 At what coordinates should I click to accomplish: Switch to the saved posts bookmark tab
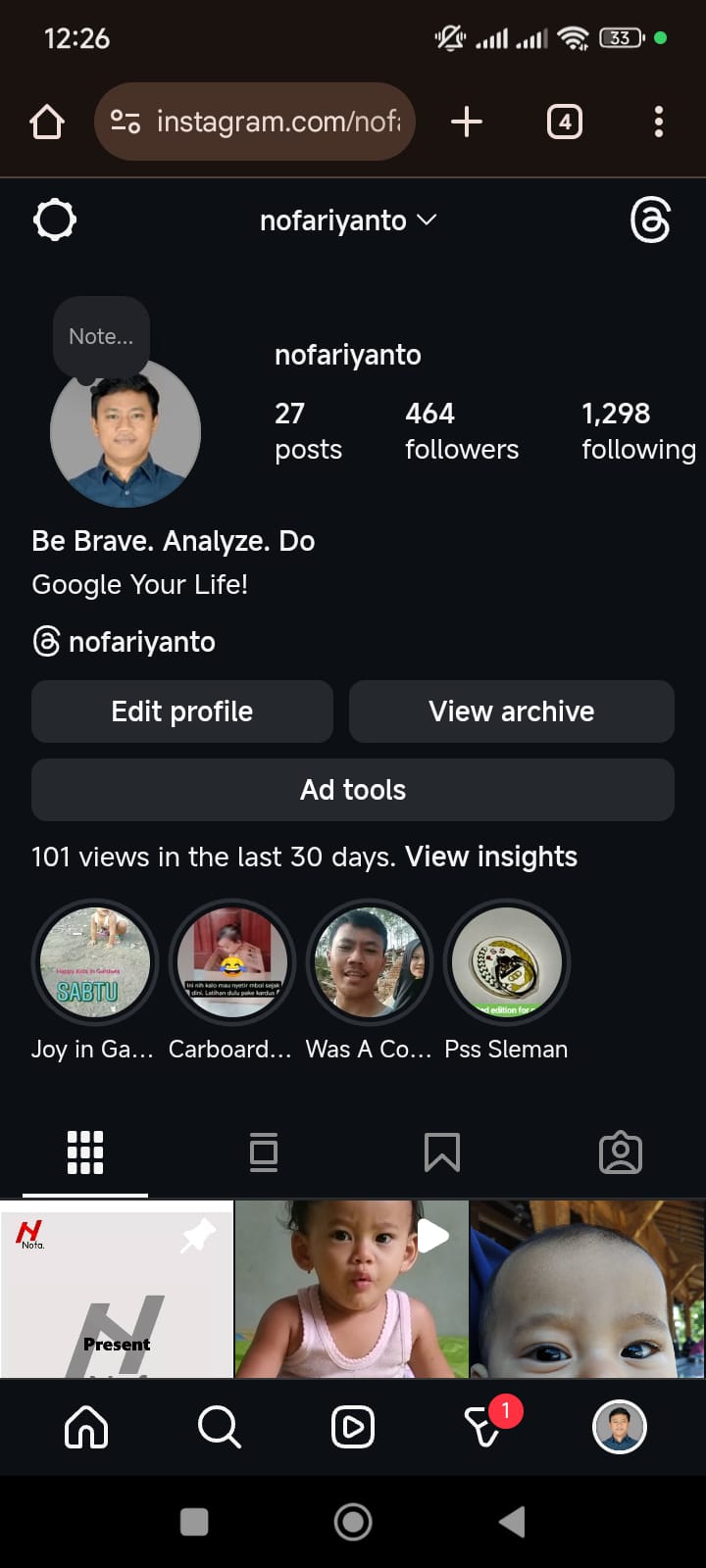tap(441, 1152)
